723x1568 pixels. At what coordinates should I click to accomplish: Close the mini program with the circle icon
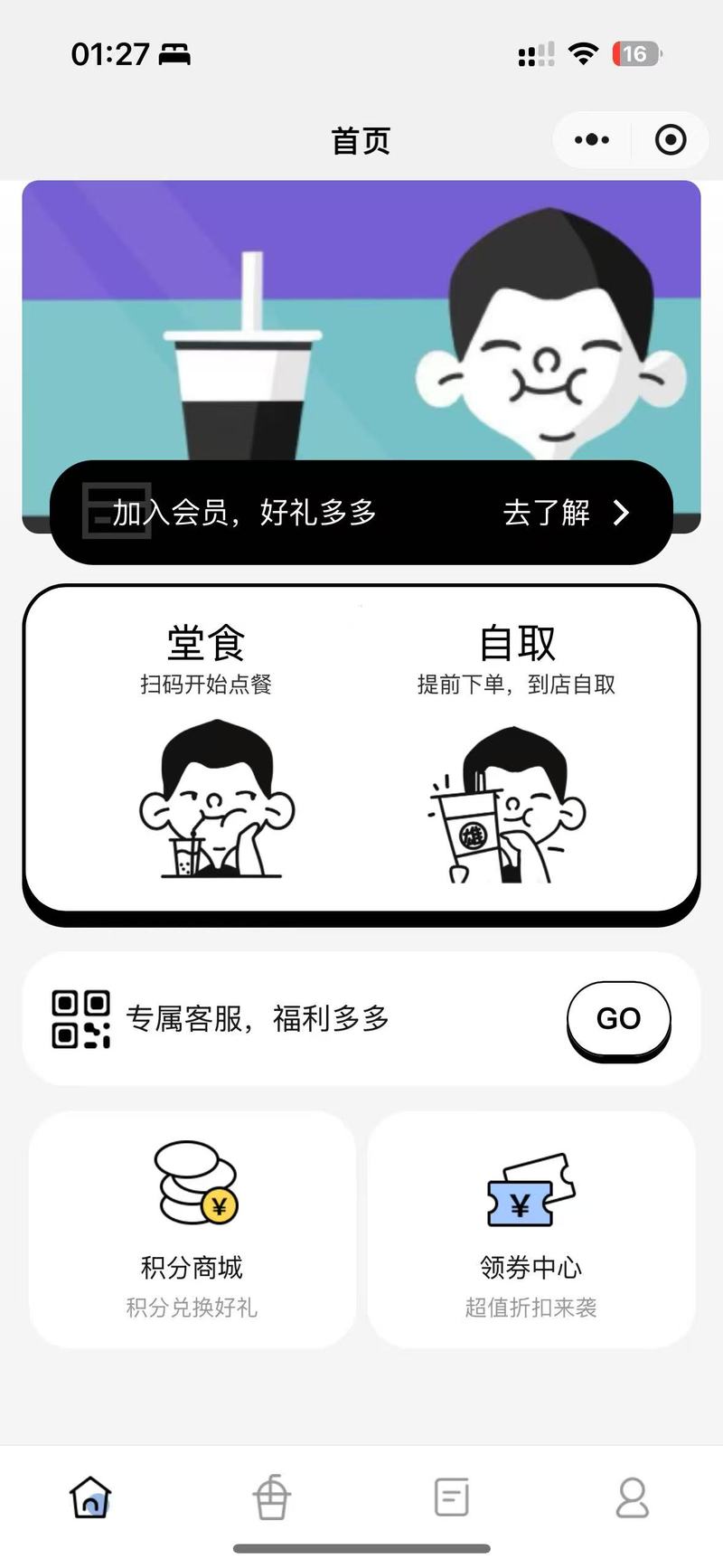(x=671, y=140)
